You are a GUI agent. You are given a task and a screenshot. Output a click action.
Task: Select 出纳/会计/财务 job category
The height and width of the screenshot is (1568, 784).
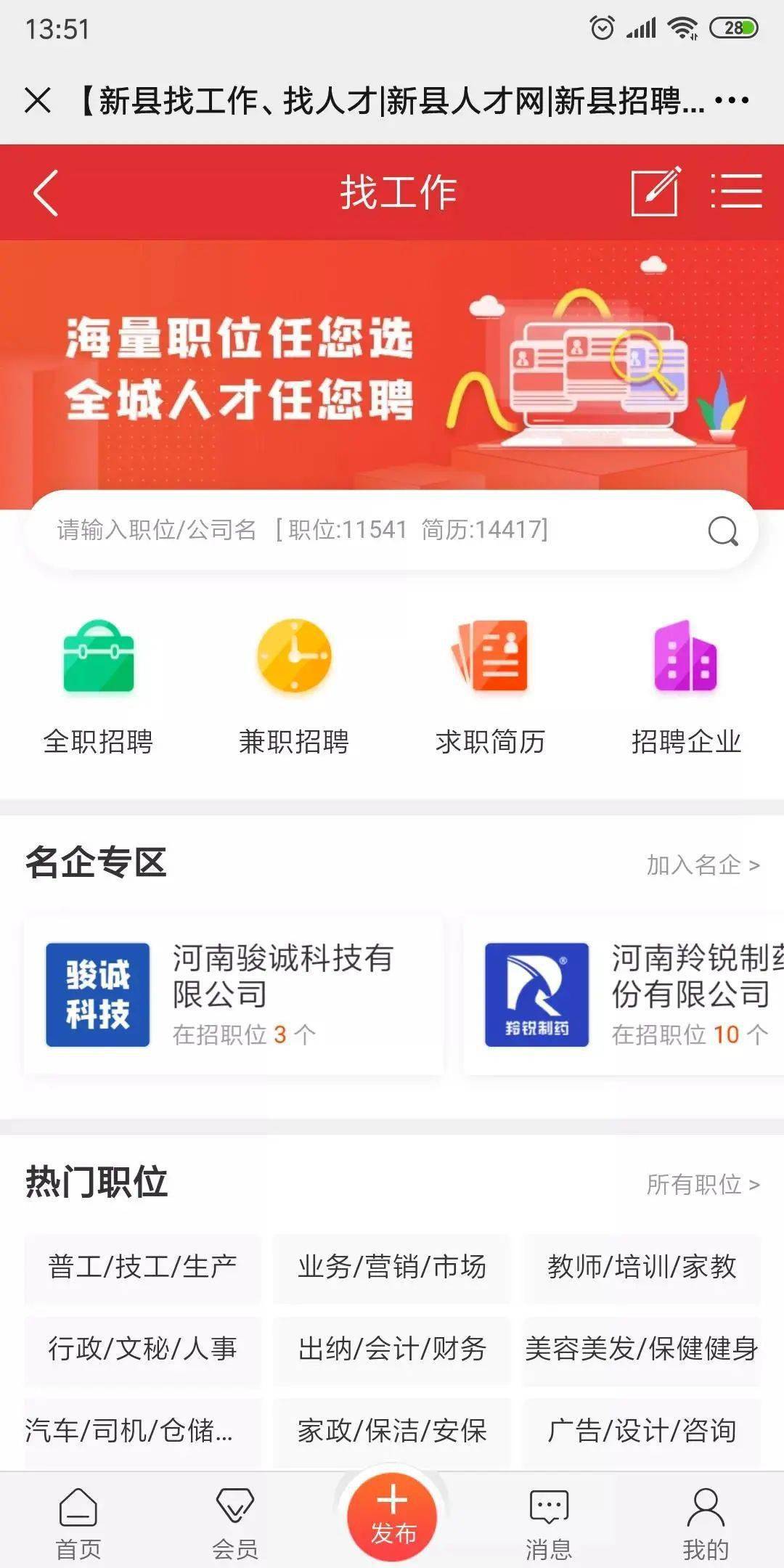pyautogui.click(x=392, y=1349)
